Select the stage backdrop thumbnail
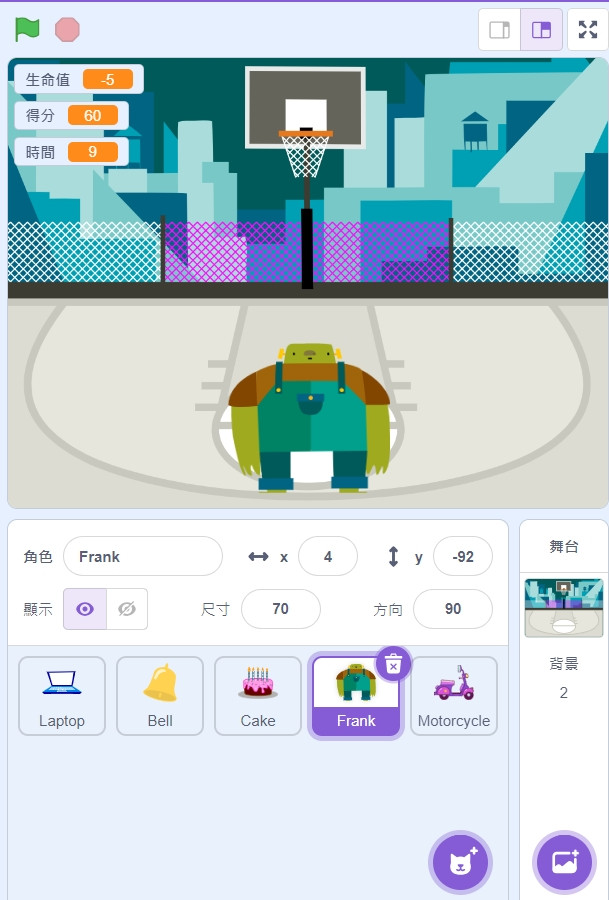The width and height of the screenshot is (609, 900). point(564,607)
